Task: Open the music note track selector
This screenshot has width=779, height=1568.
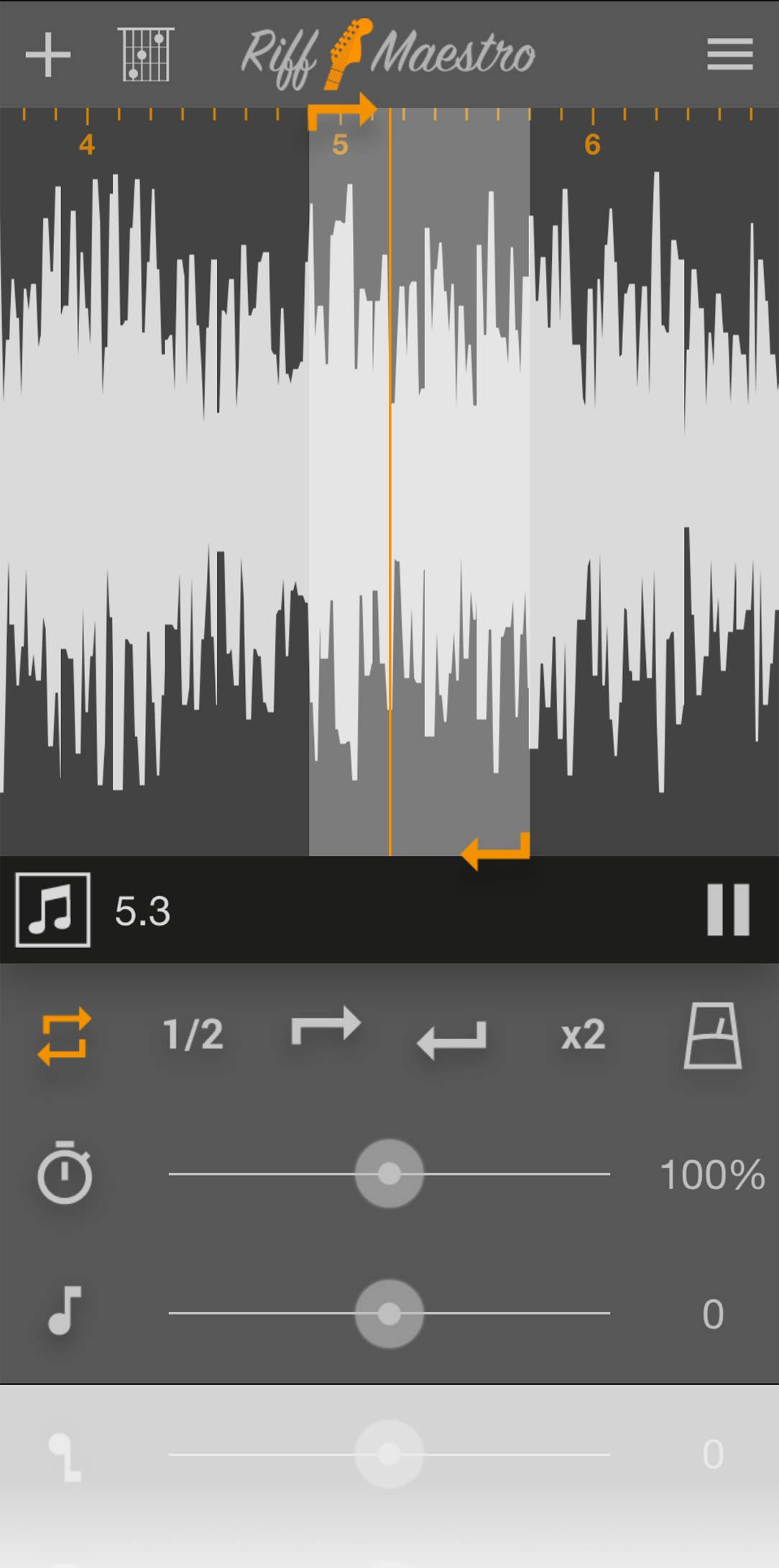Action: coord(53,910)
